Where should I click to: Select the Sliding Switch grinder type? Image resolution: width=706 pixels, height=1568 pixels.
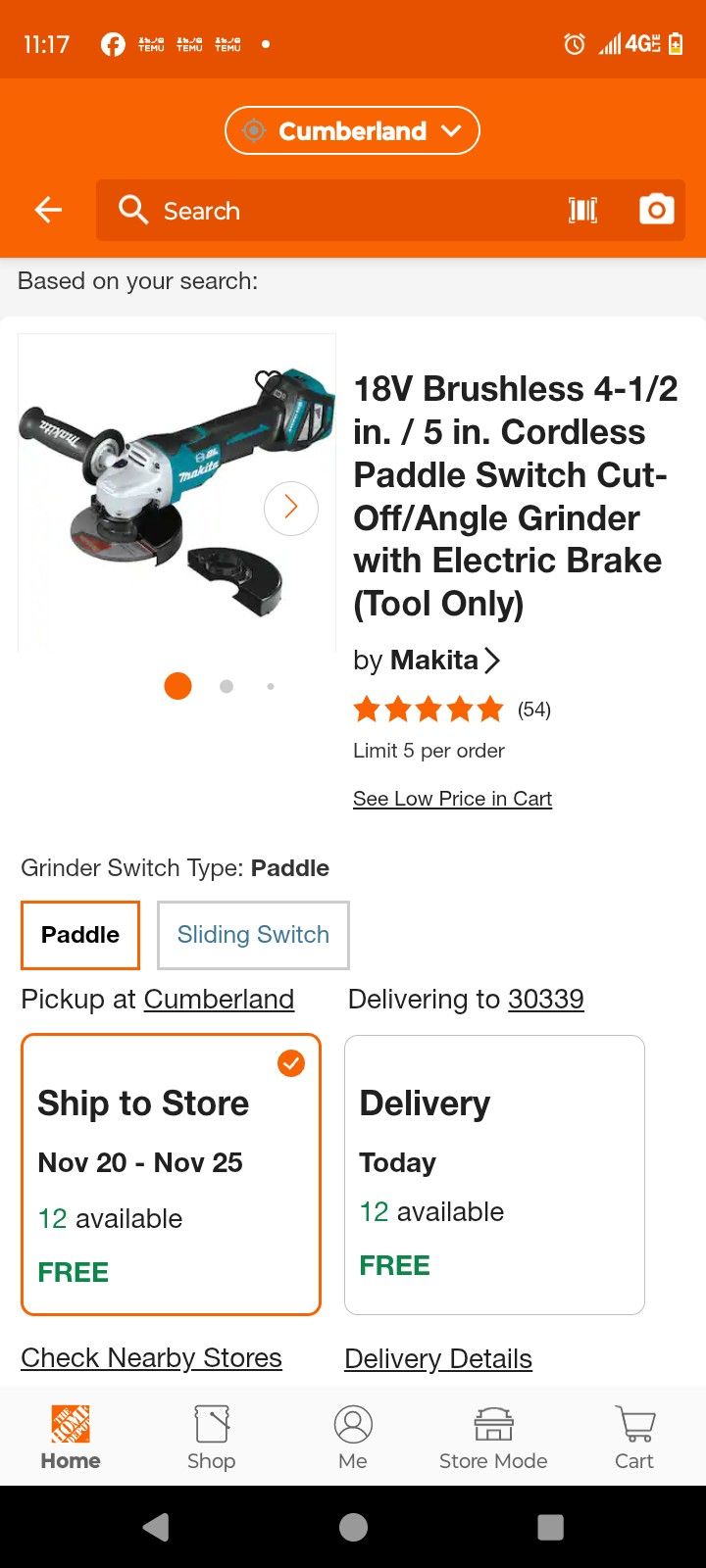pyautogui.click(x=252, y=934)
